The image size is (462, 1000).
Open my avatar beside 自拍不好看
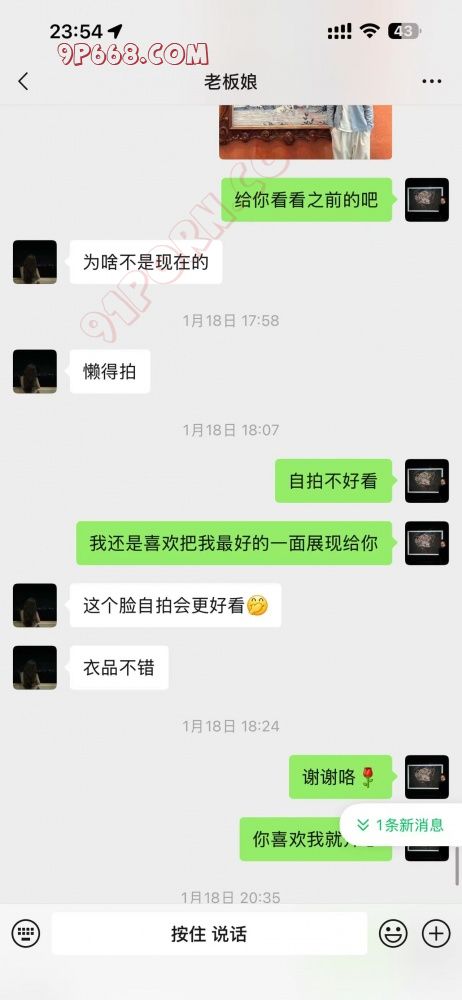click(x=427, y=481)
